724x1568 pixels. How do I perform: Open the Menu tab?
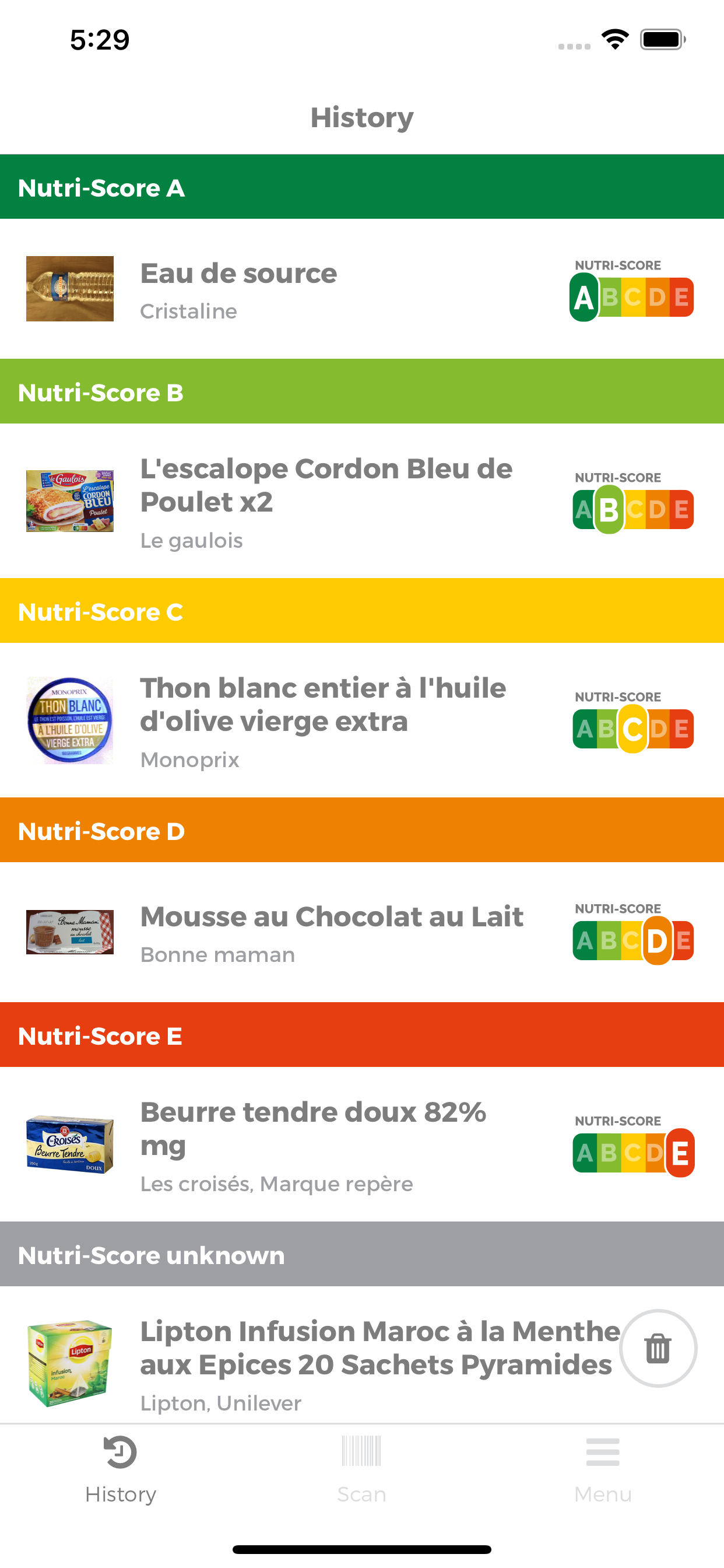click(602, 1469)
